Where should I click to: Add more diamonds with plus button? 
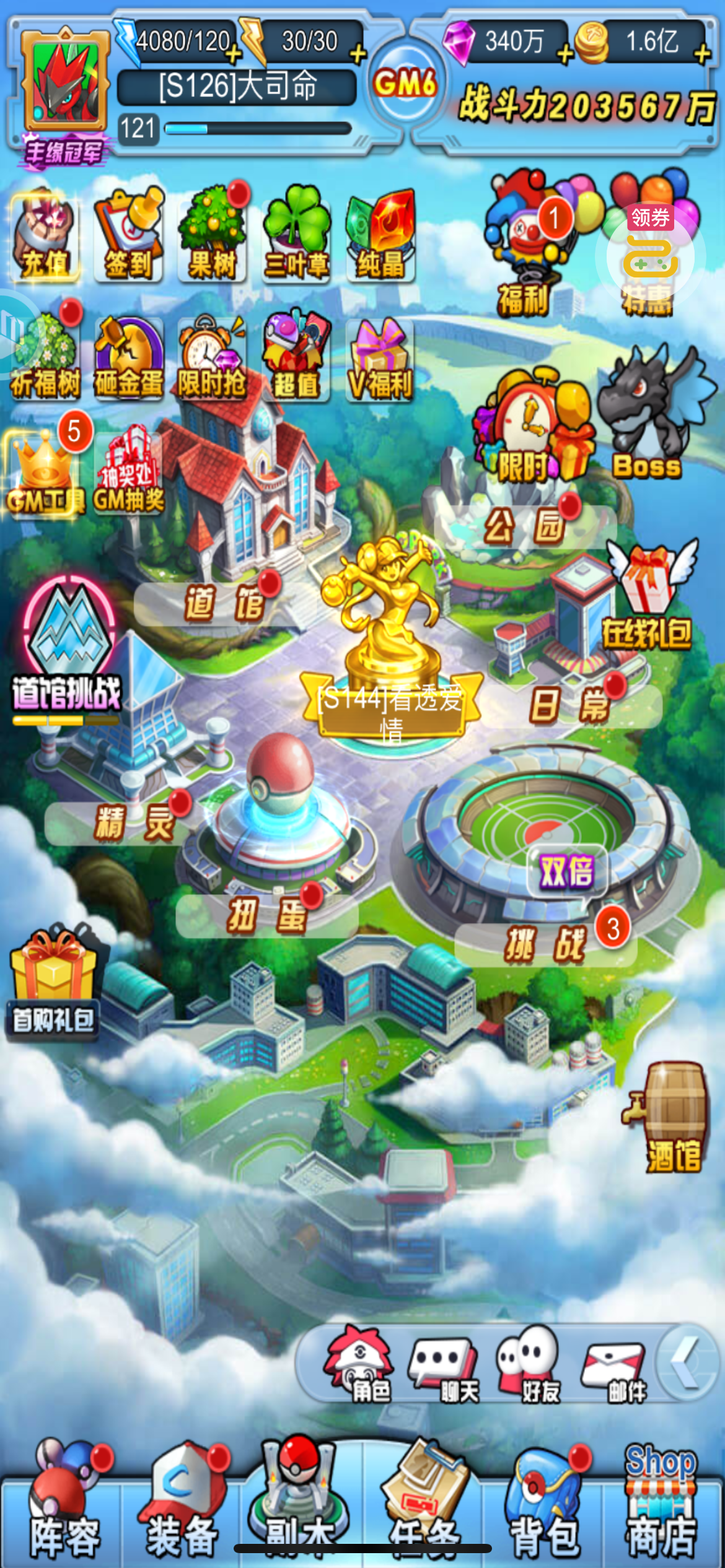click(565, 54)
